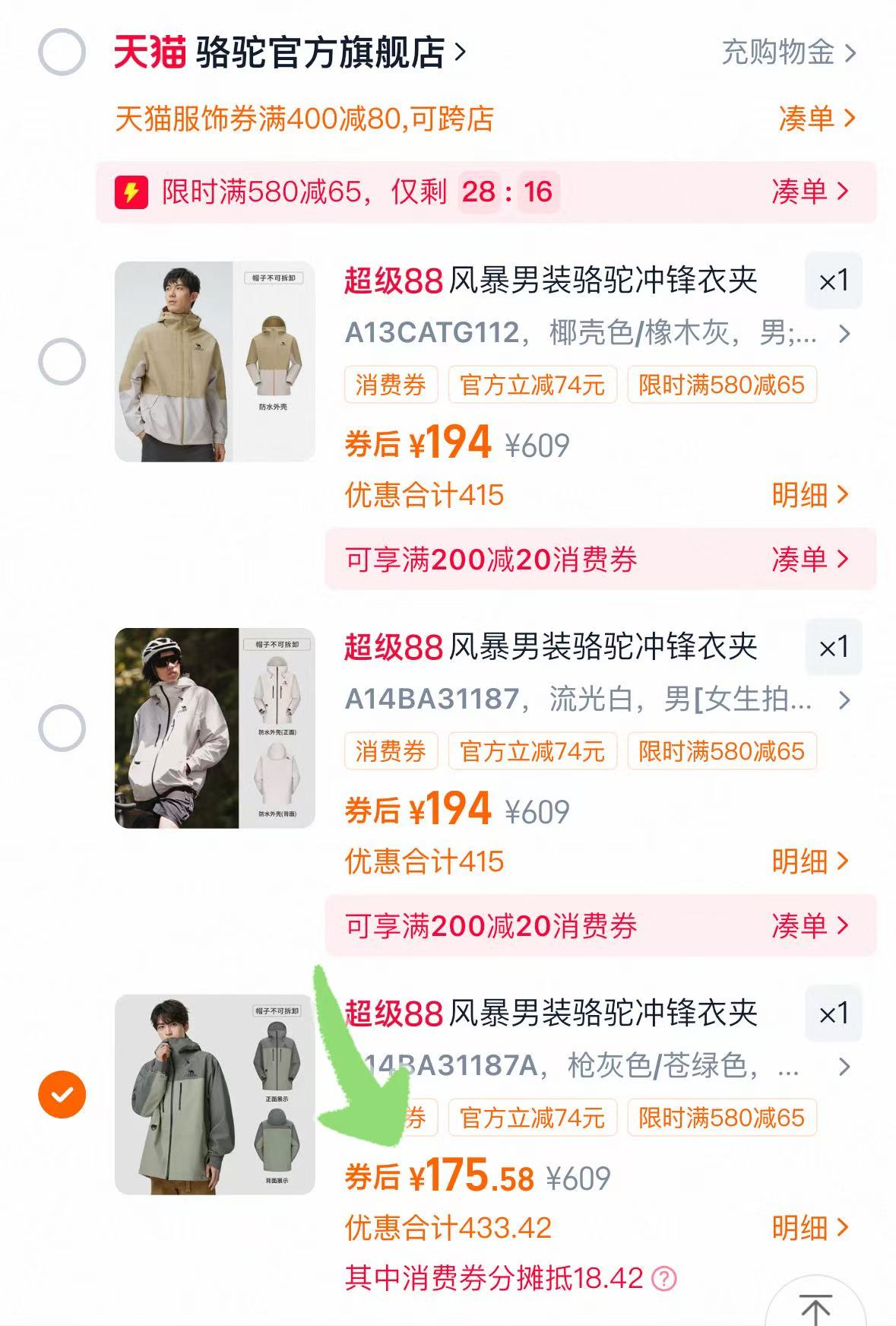Click 凑单 on the 满400减80 coupon banner

click(809, 118)
